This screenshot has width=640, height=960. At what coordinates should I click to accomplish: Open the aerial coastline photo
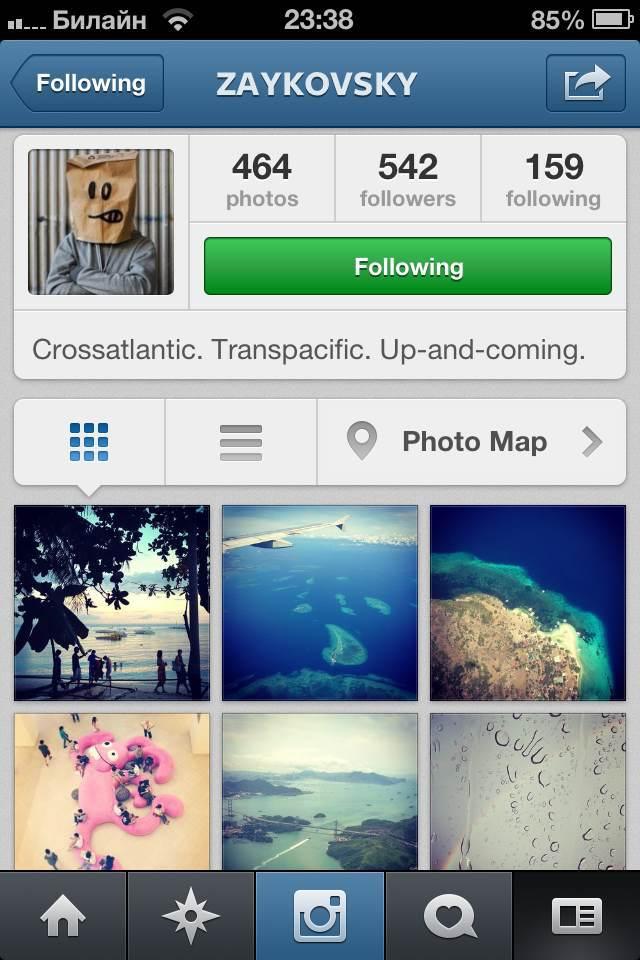528,603
